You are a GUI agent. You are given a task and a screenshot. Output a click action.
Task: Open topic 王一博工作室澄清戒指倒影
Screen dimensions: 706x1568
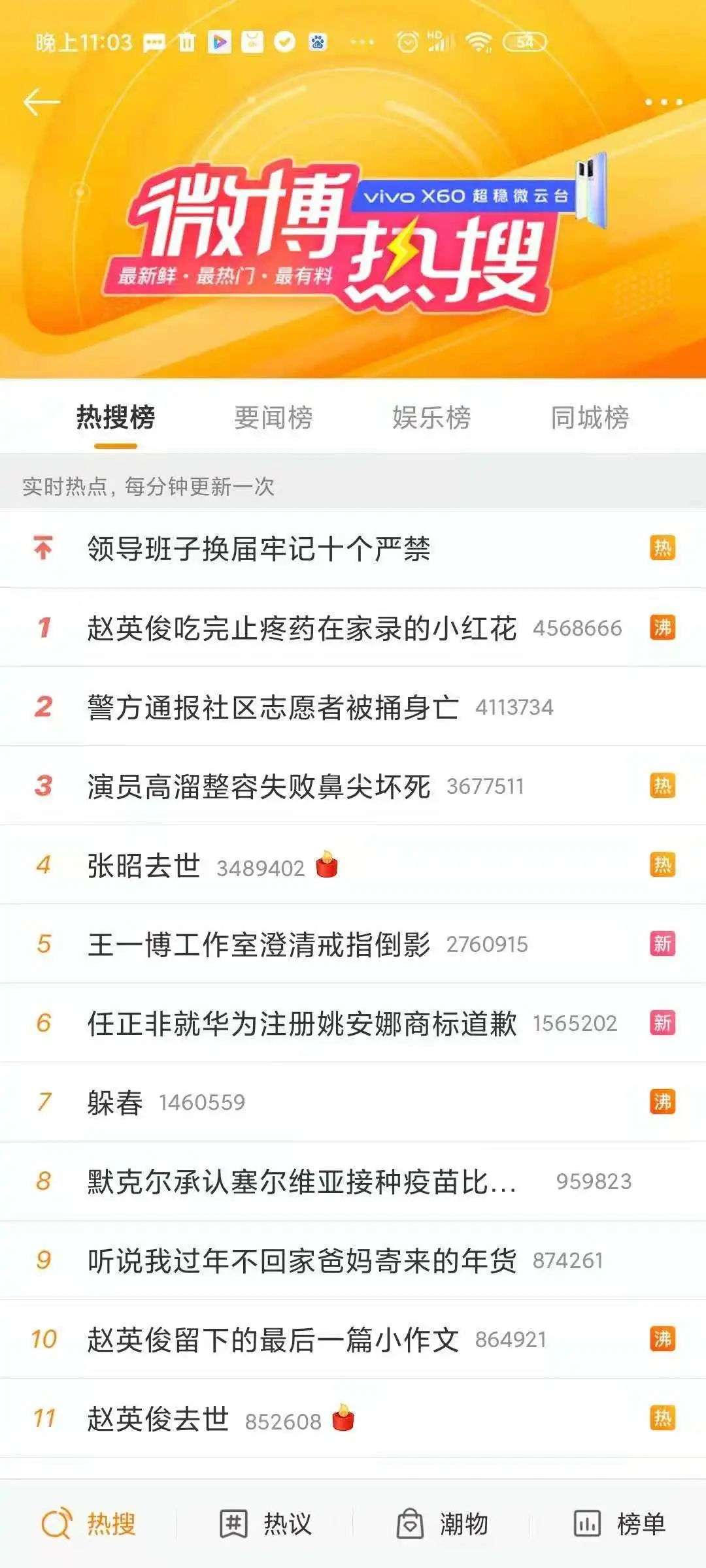259,945
